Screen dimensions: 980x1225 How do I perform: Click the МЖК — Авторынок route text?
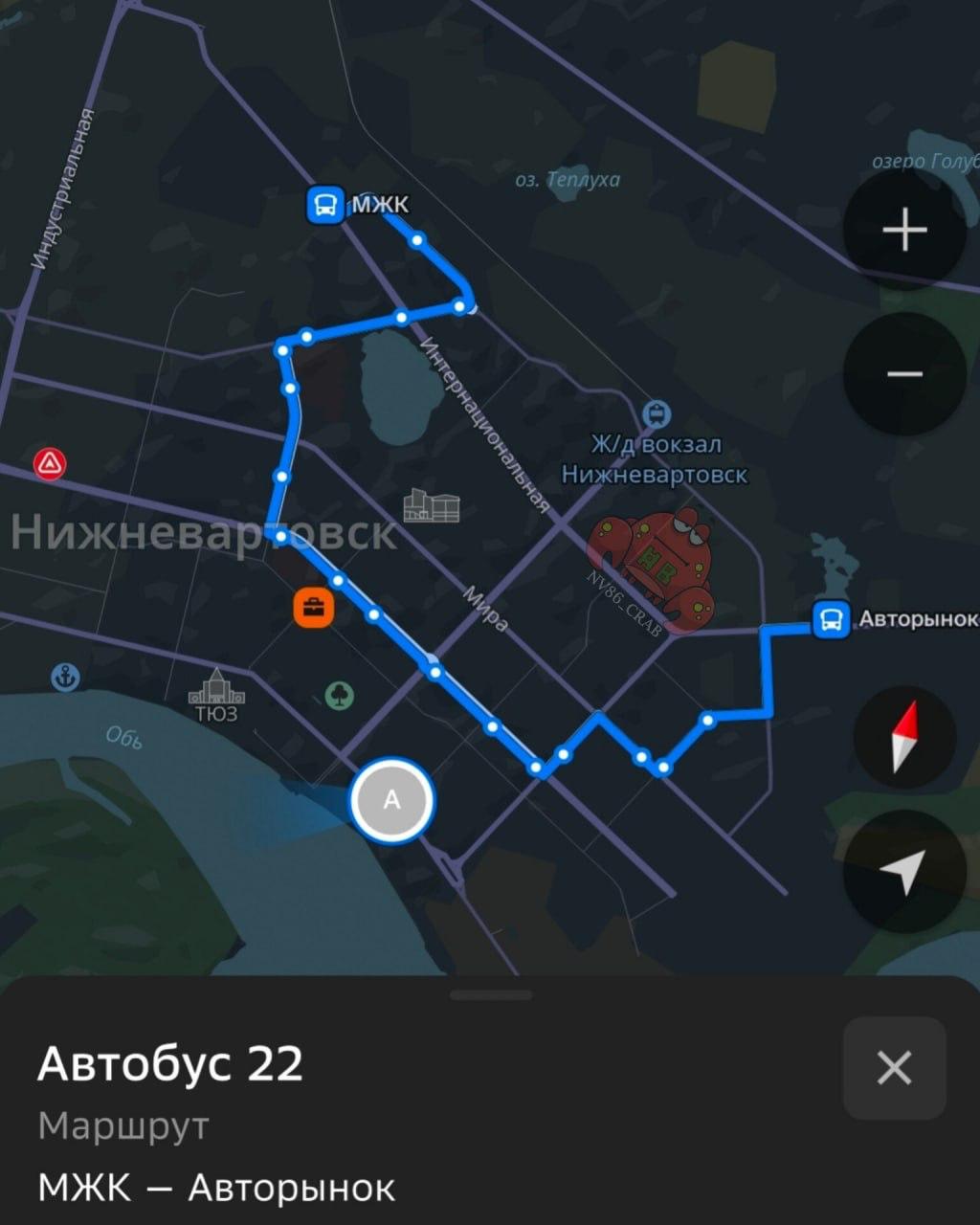217,1187
